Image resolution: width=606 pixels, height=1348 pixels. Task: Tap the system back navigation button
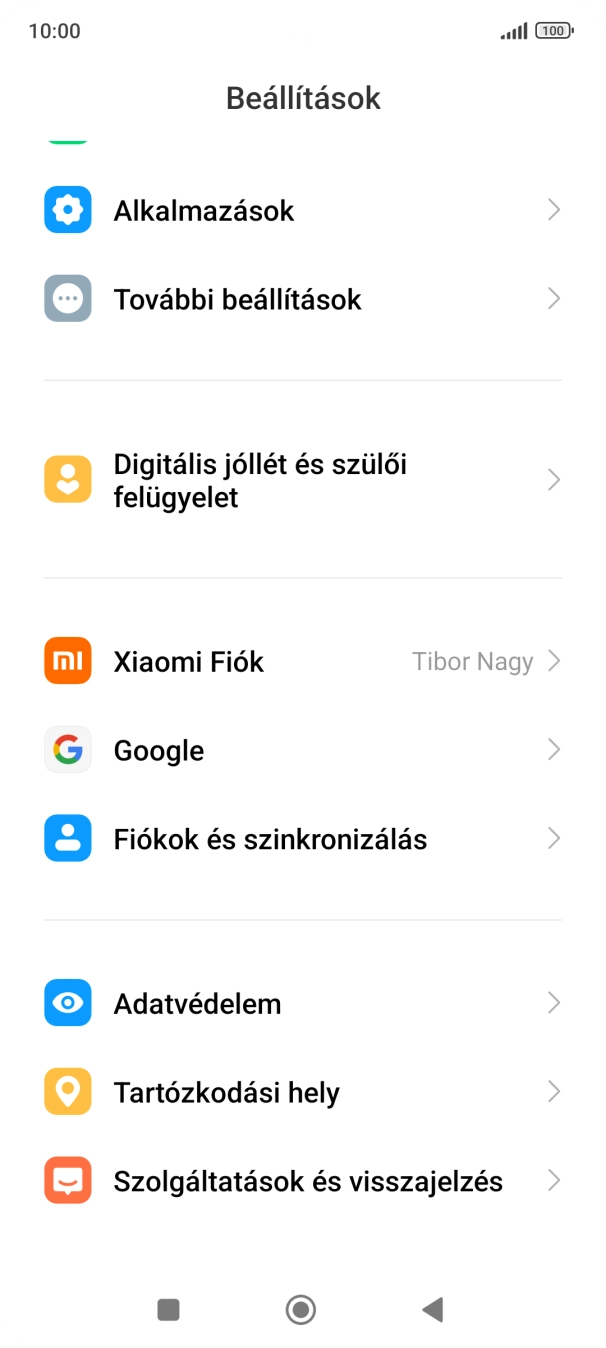(x=432, y=1309)
